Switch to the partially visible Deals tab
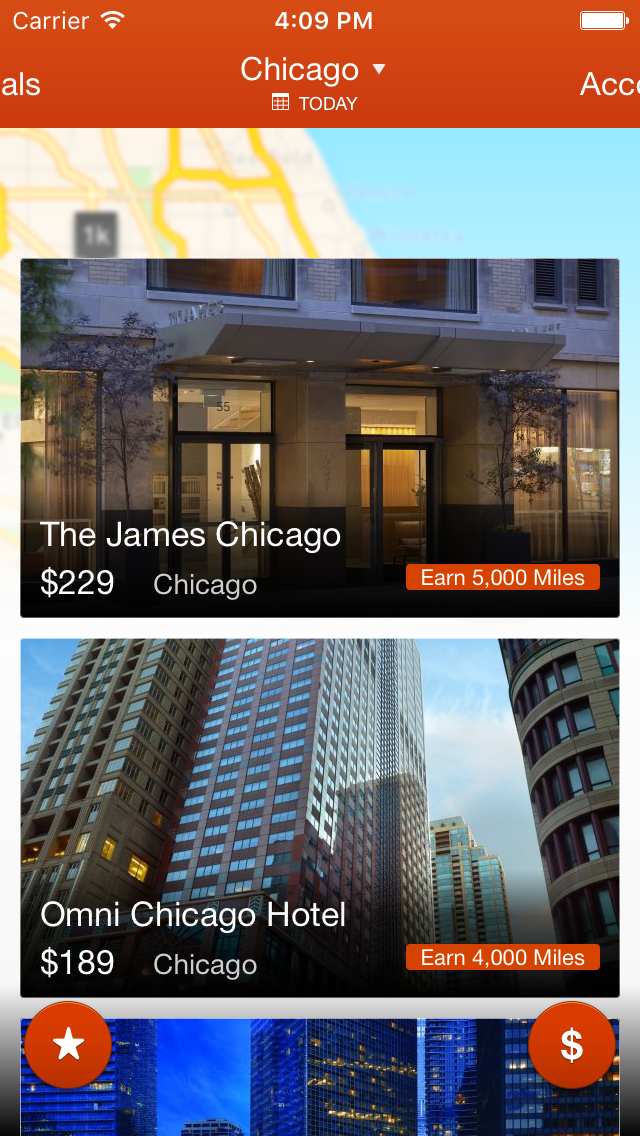 point(20,85)
